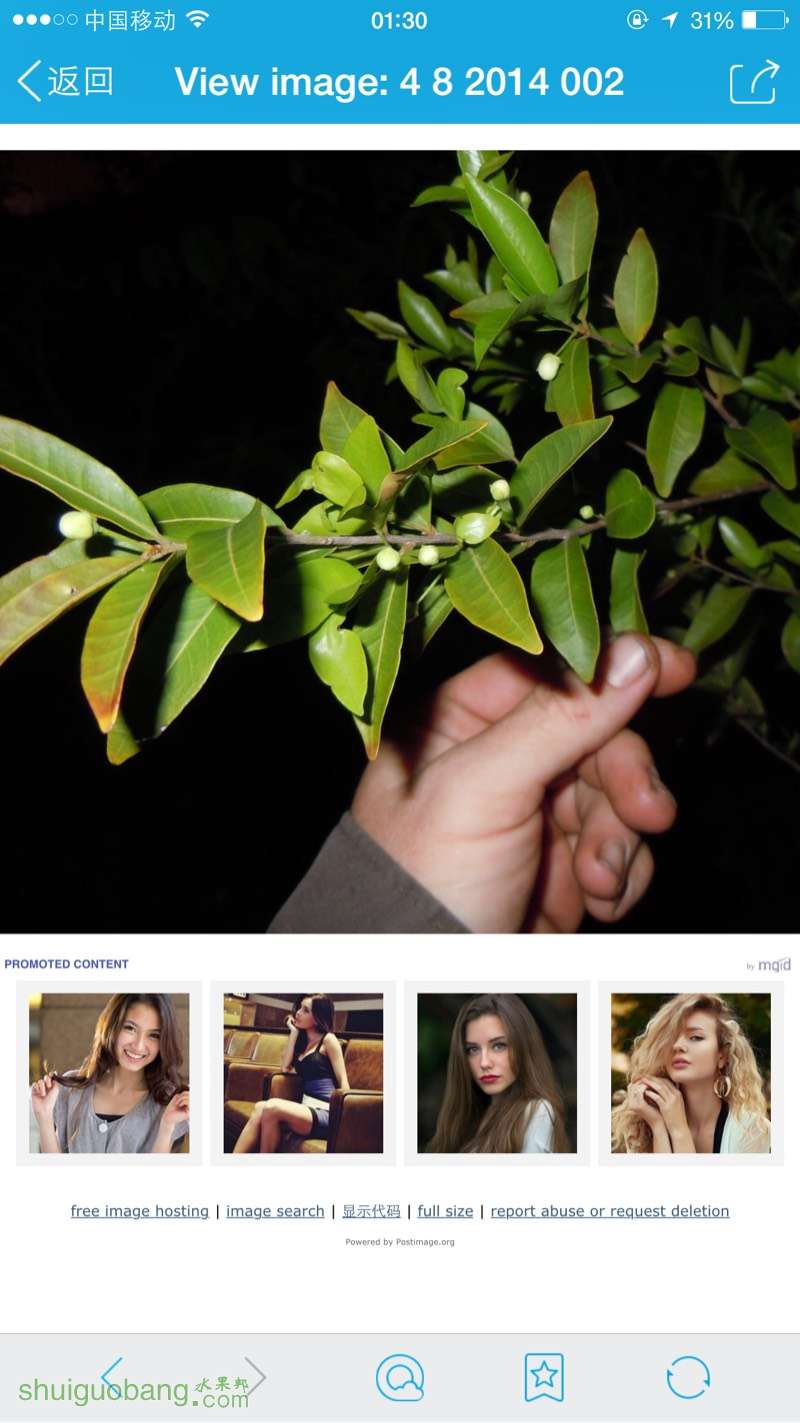800x1423 pixels.
Task: Open report abuse or request deletion link
Action: coord(609,1211)
